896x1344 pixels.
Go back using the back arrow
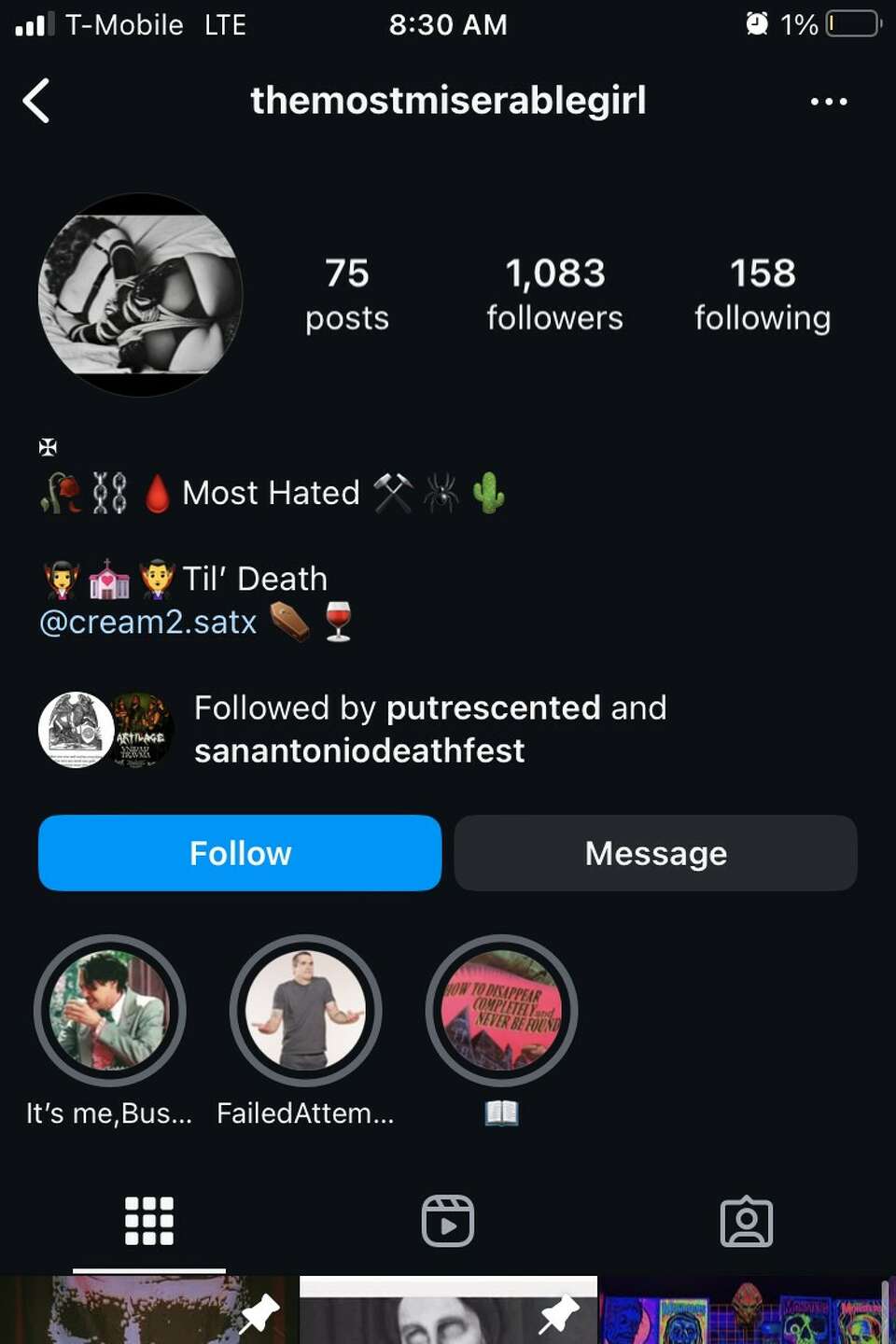tap(37, 101)
